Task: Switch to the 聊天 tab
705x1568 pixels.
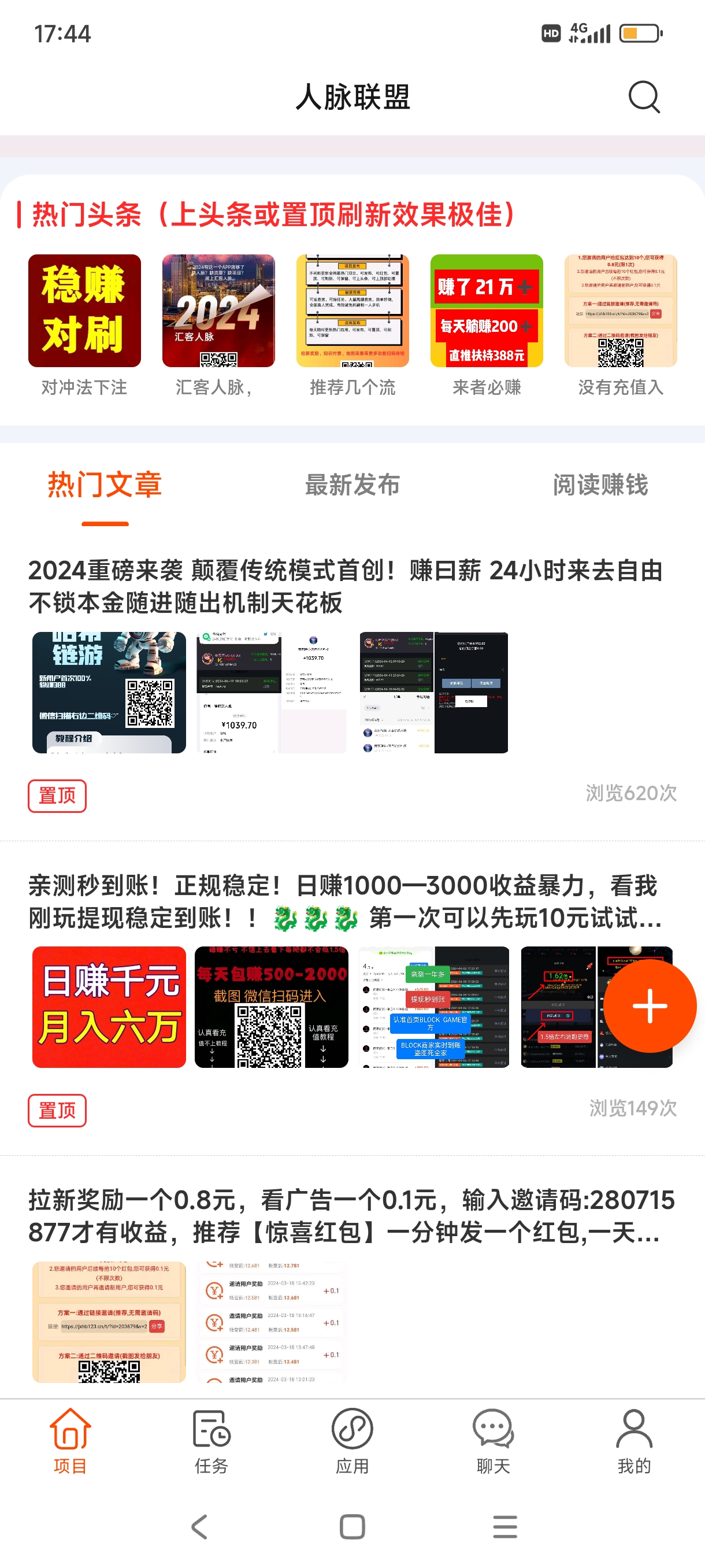Action: point(493,1441)
